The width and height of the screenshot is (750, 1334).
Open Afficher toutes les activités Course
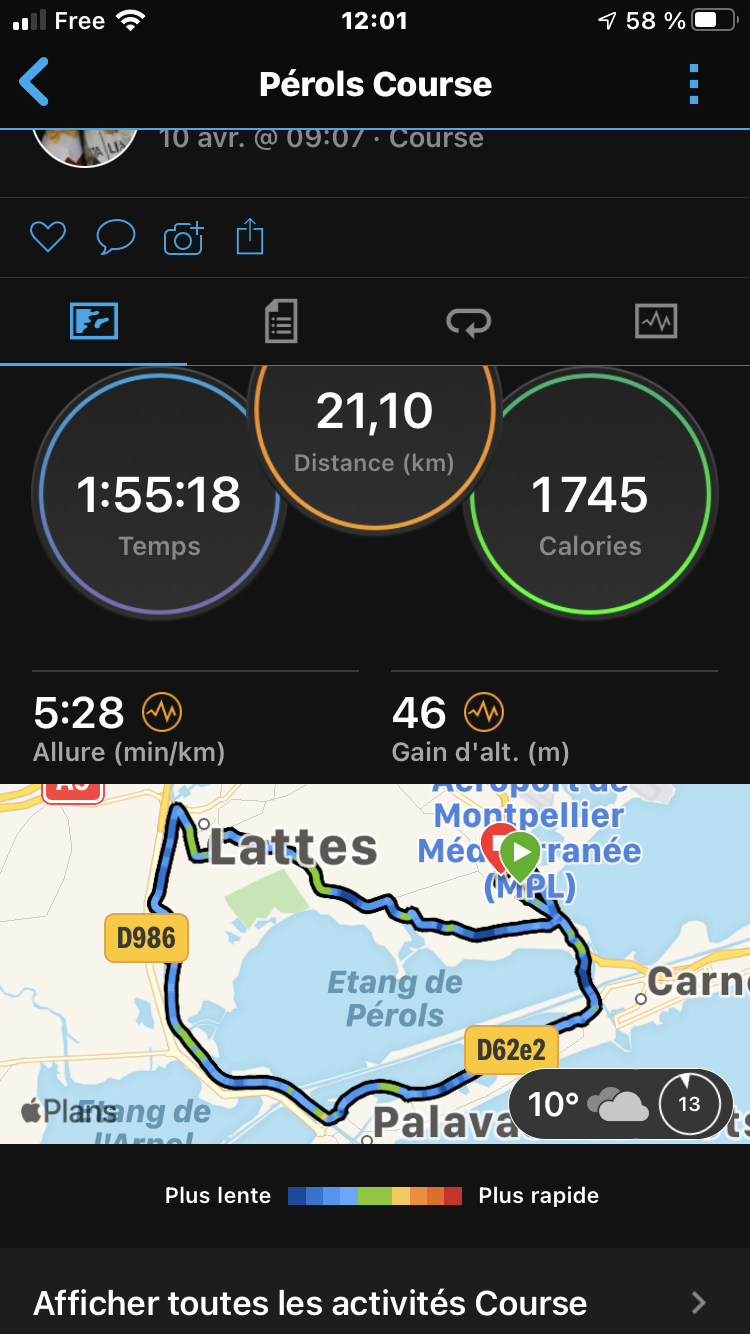(x=374, y=1302)
